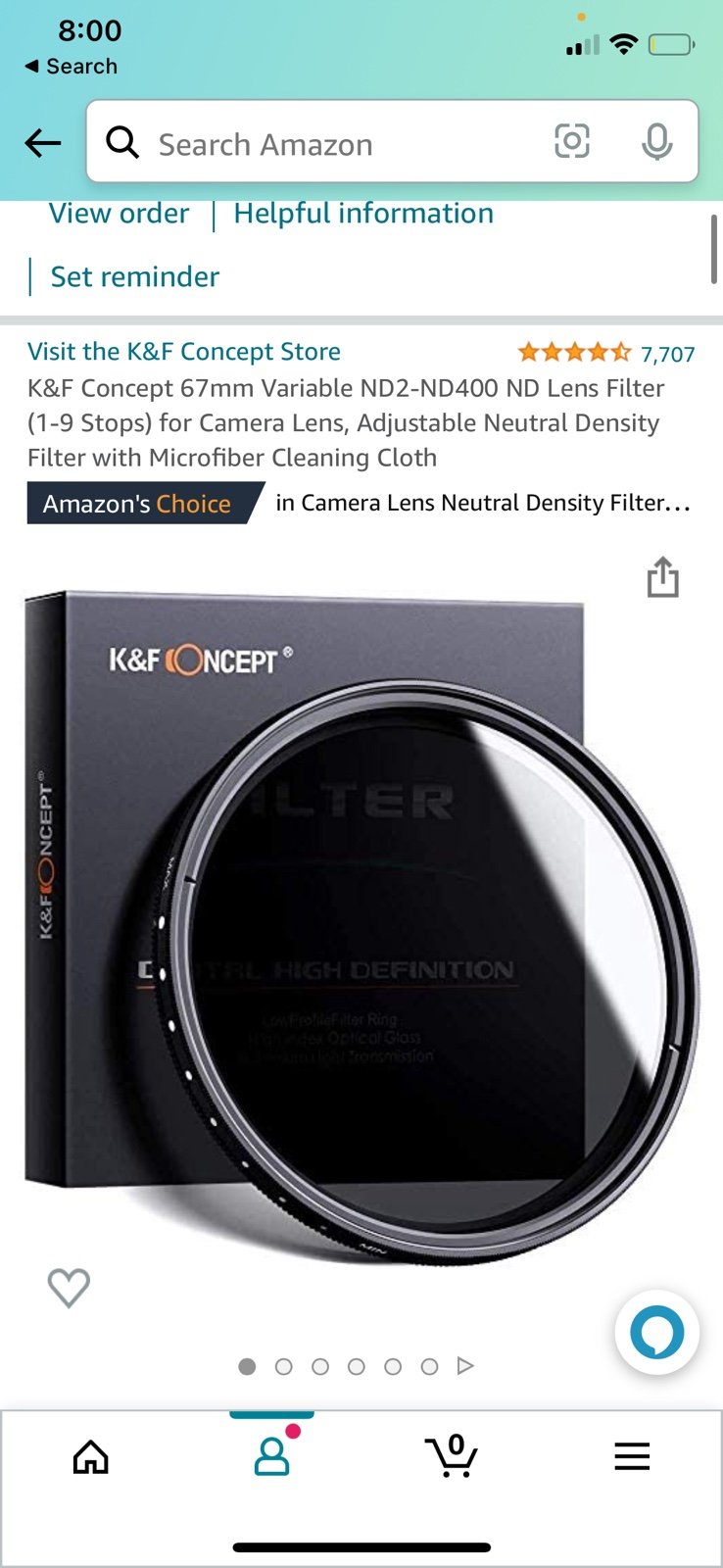The width and height of the screenshot is (723, 1568).
Task: Visit the K&F Concept Store
Action: [x=184, y=352]
